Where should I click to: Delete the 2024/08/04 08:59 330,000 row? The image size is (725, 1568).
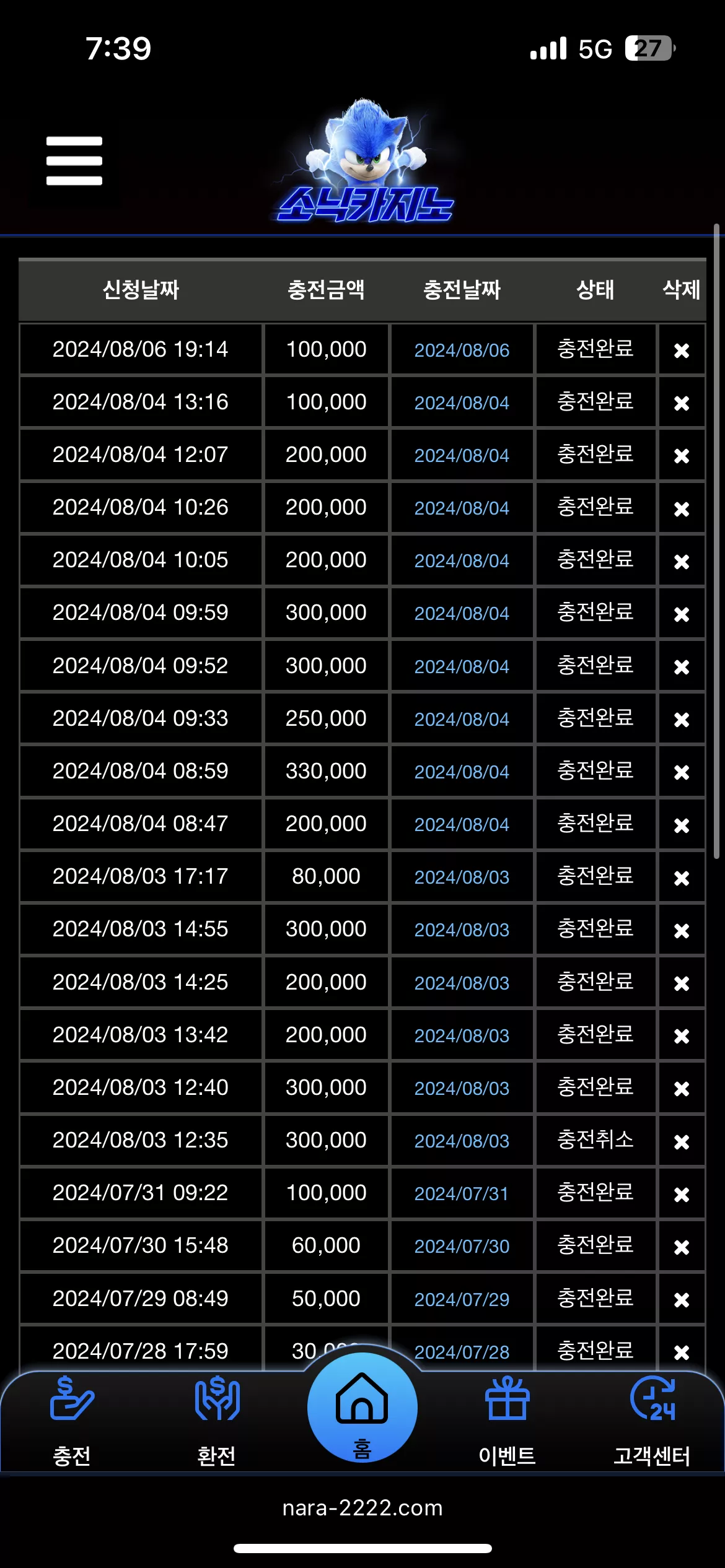(682, 772)
